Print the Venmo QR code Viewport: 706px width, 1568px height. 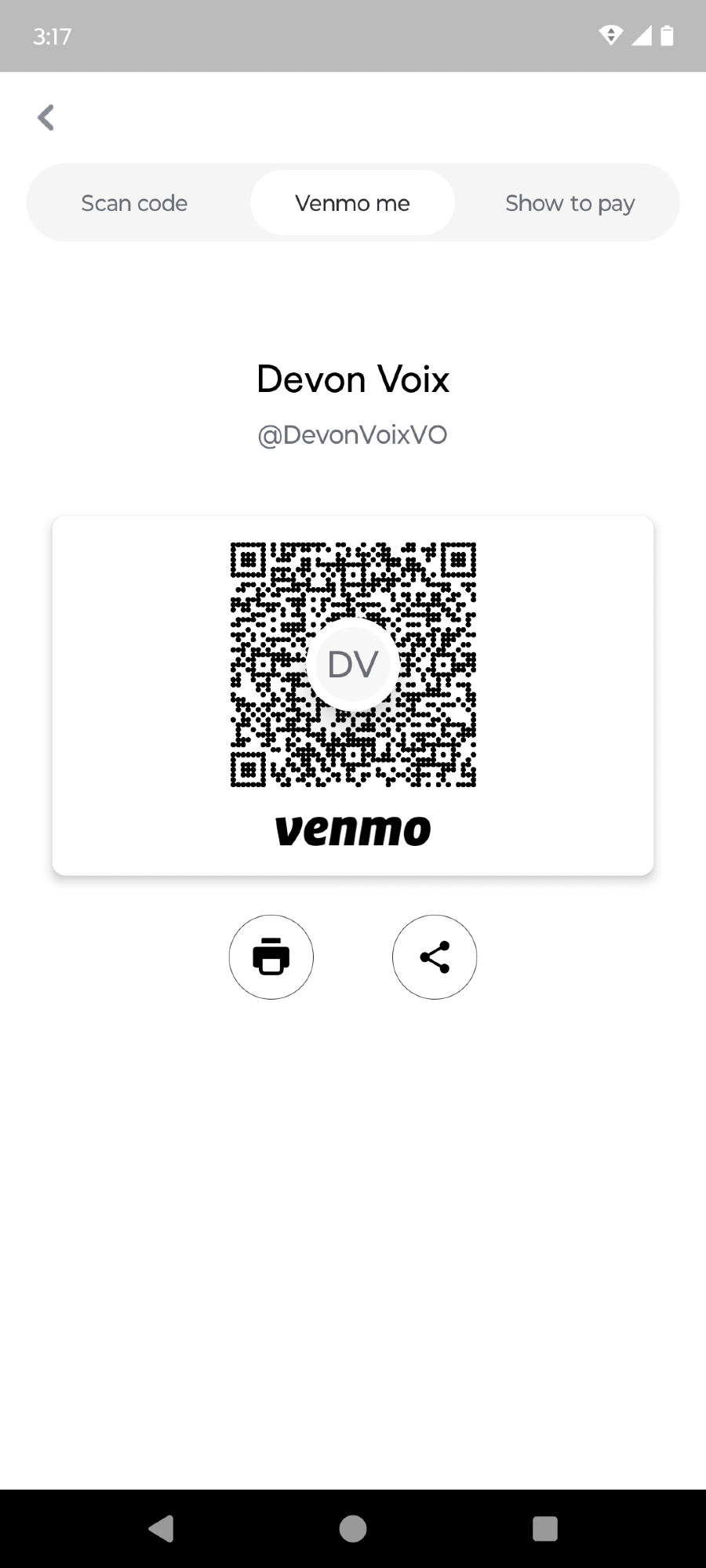[x=271, y=956]
